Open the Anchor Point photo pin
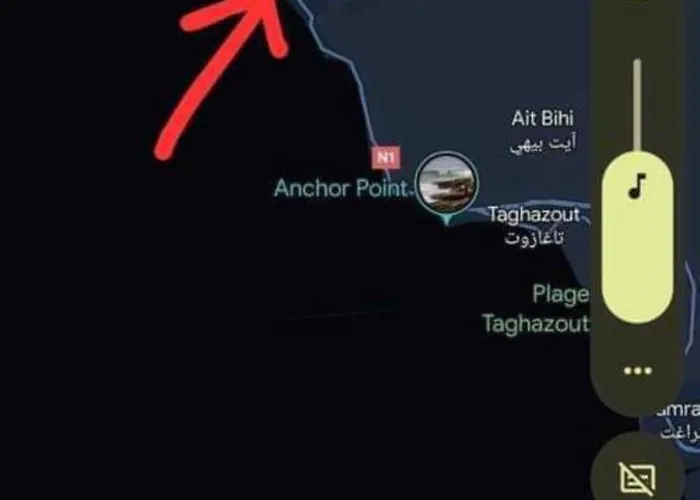This screenshot has width=700, height=500. point(447,183)
